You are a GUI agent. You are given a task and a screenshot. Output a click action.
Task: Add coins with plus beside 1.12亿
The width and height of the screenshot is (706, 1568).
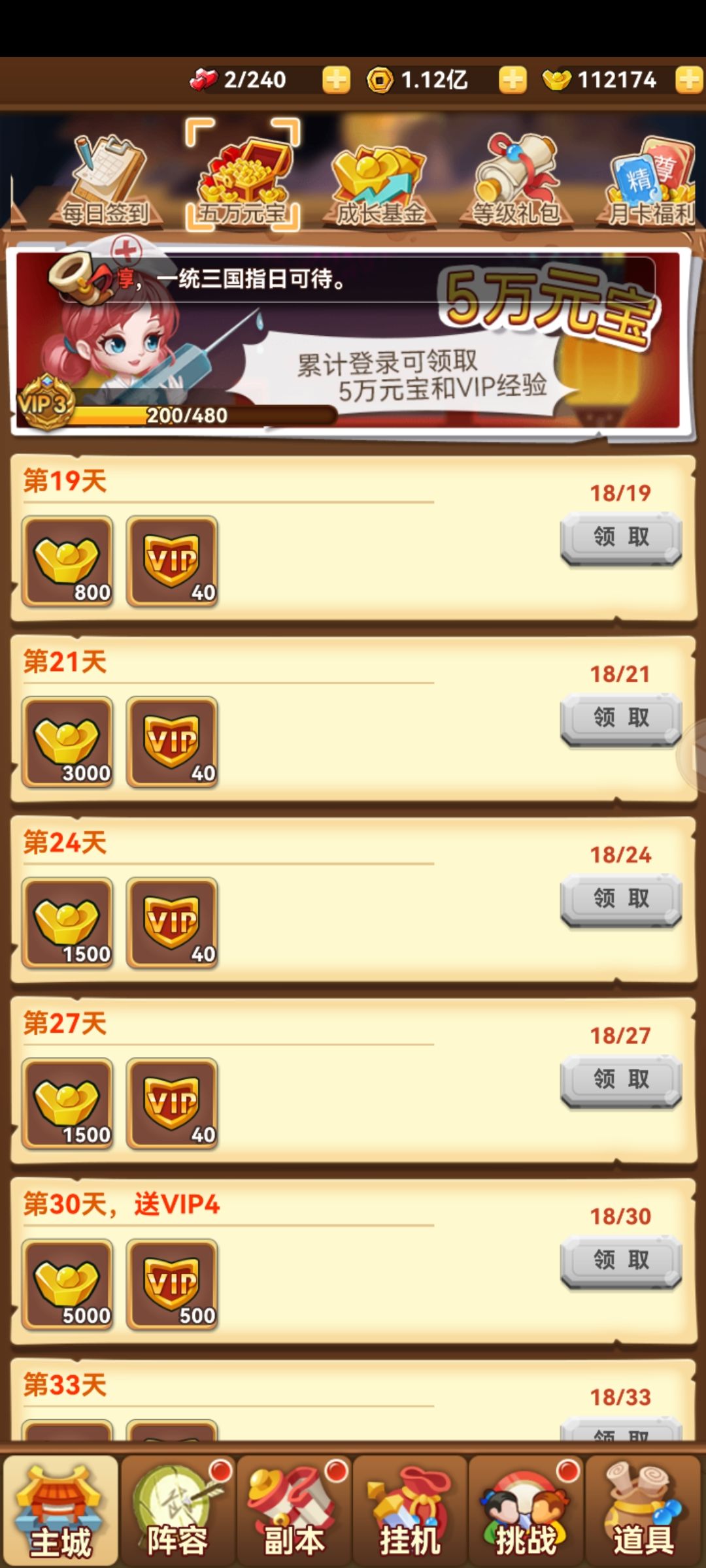click(x=513, y=80)
